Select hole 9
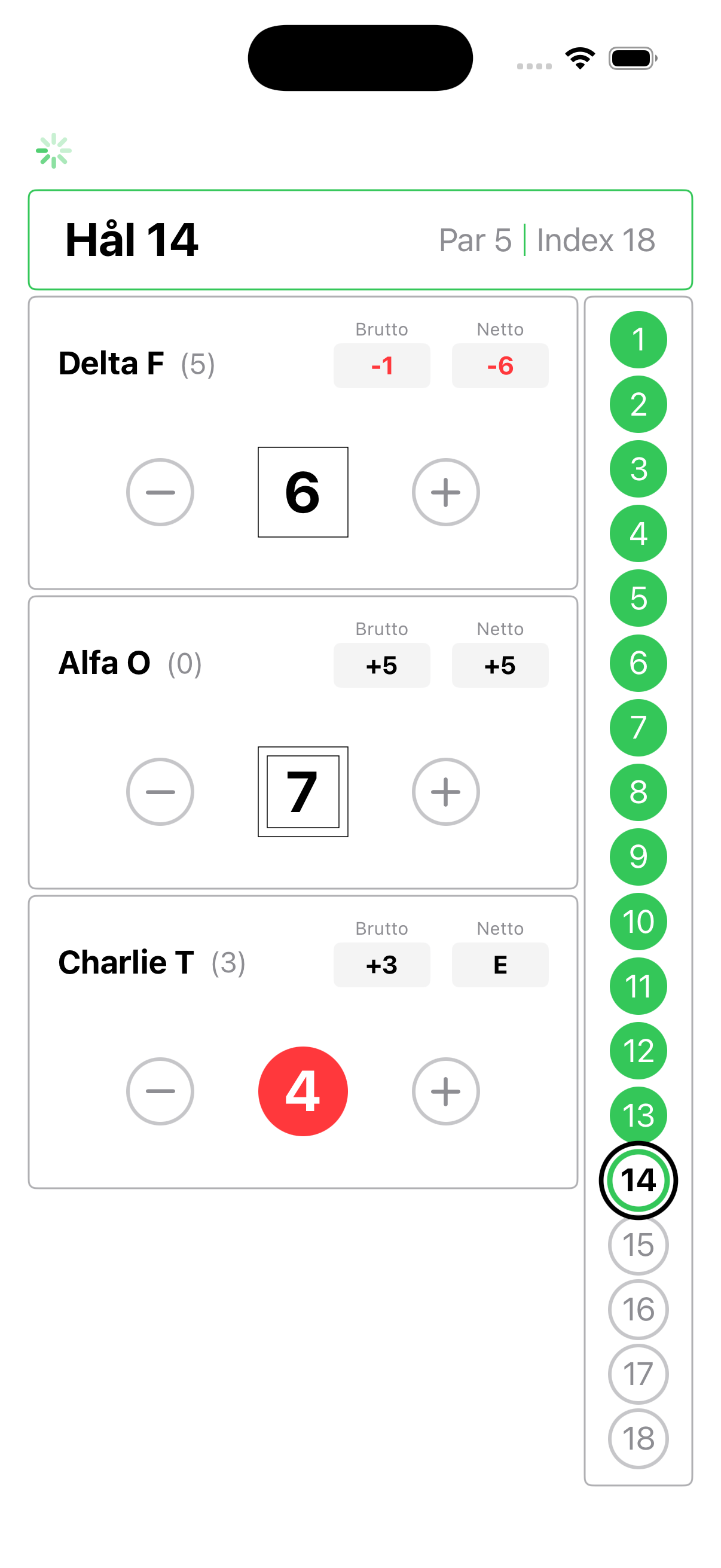The width and height of the screenshot is (721, 1568). [638, 856]
